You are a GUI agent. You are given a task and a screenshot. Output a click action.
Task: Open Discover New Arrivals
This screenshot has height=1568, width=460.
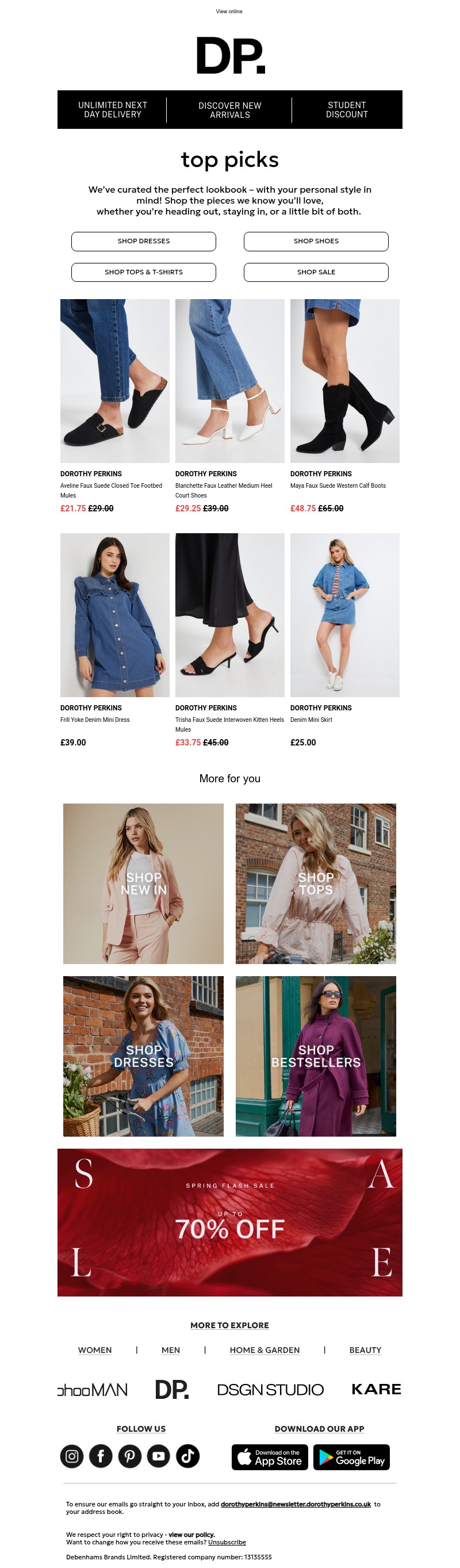pyautogui.click(x=229, y=110)
